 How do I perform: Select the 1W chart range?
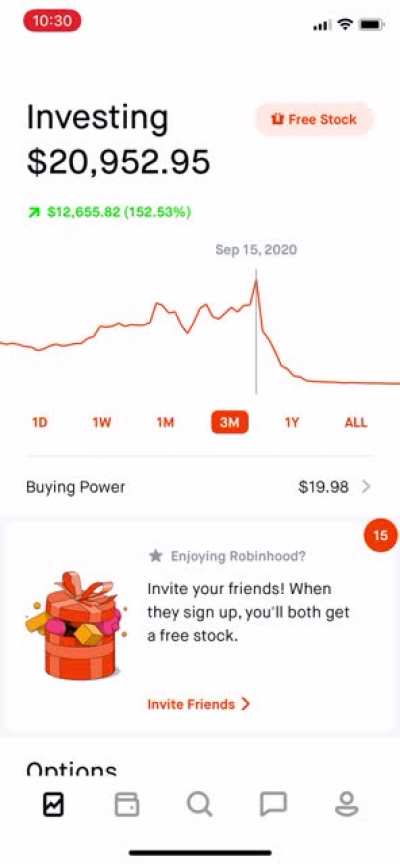[x=102, y=423]
